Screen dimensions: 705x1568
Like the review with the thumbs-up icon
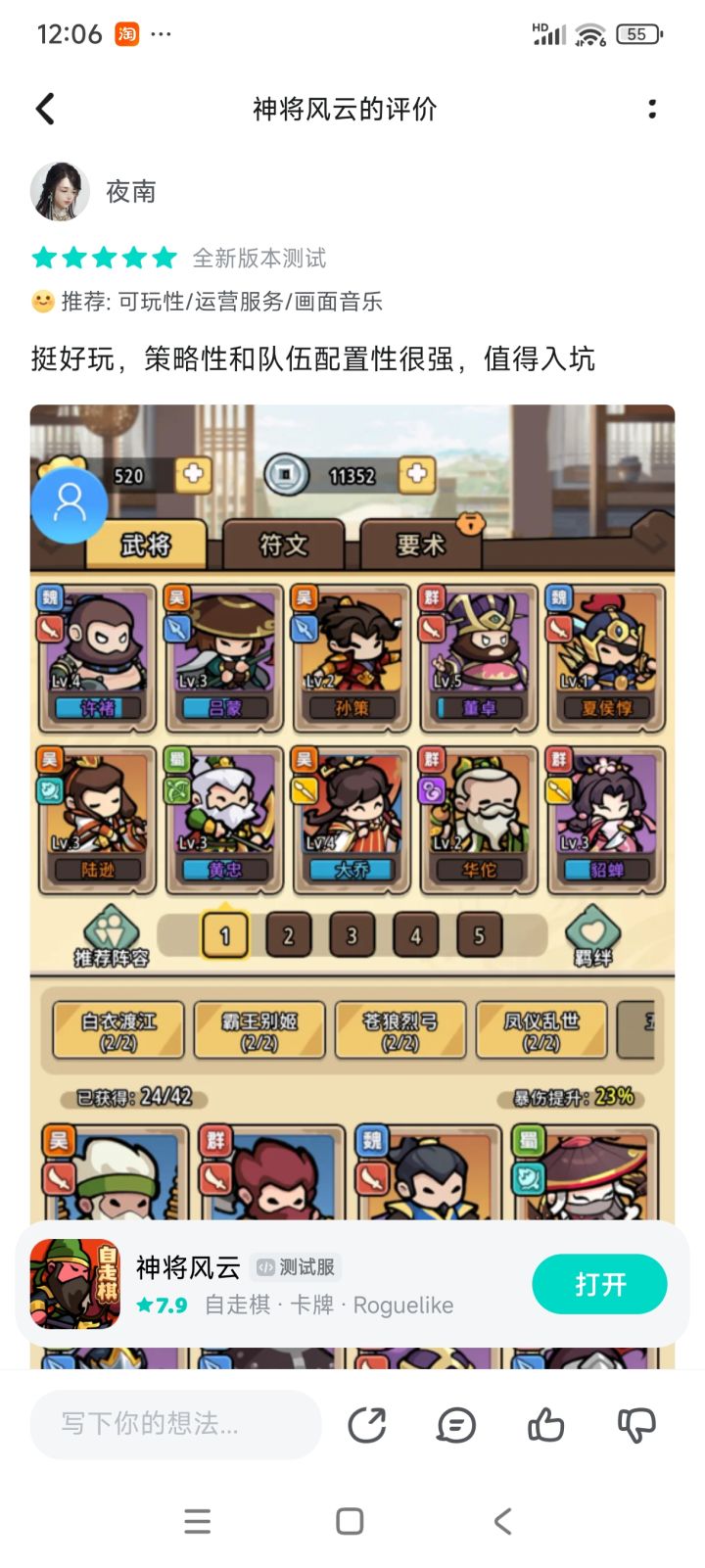[545, 1426]
